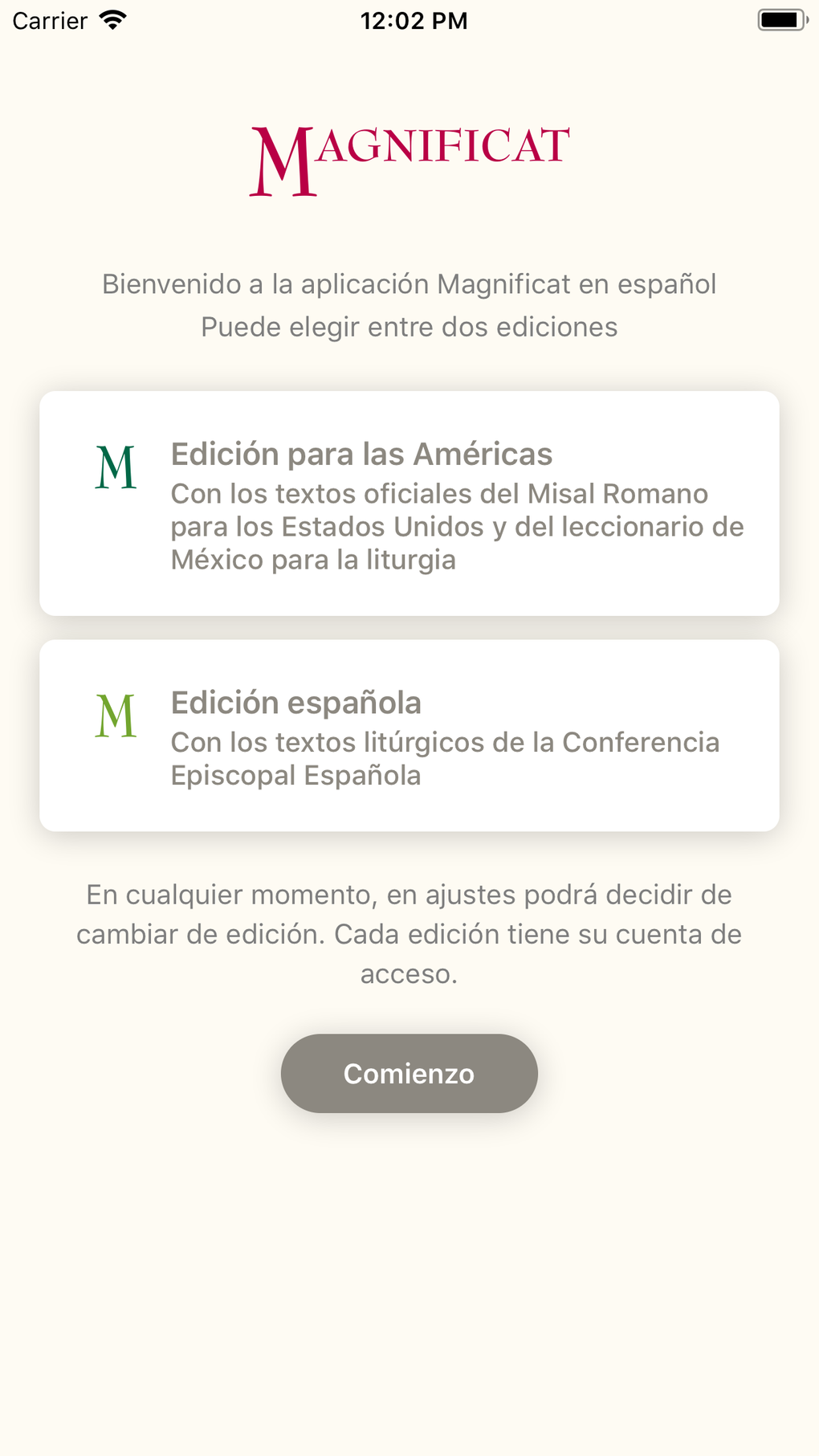This screenshot has width=819, height=1456.
Task: Click the Wi-Fi signal icon in status bar
Action: (x=112, y=20)
